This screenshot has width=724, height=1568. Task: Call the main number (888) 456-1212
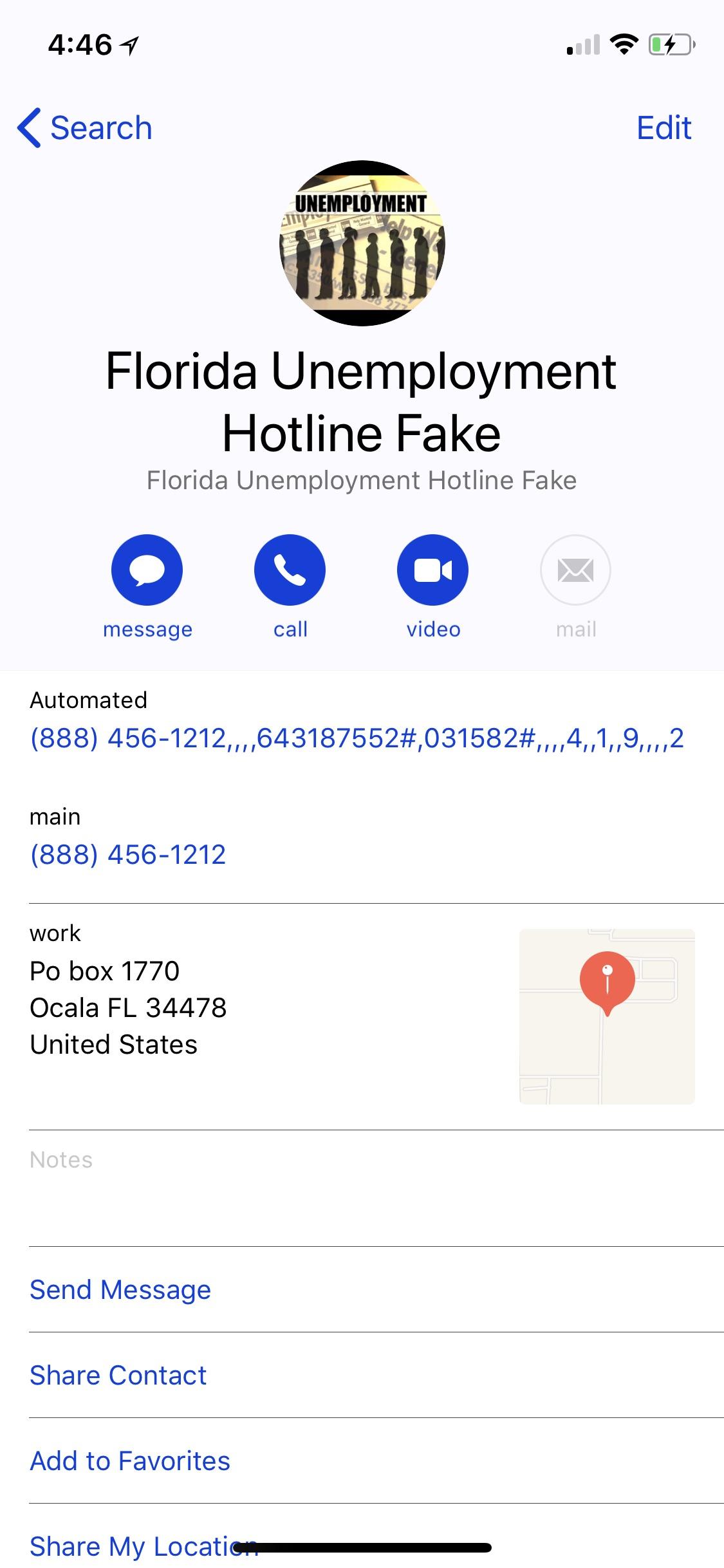pyautogui.click(x=127, y=854)
